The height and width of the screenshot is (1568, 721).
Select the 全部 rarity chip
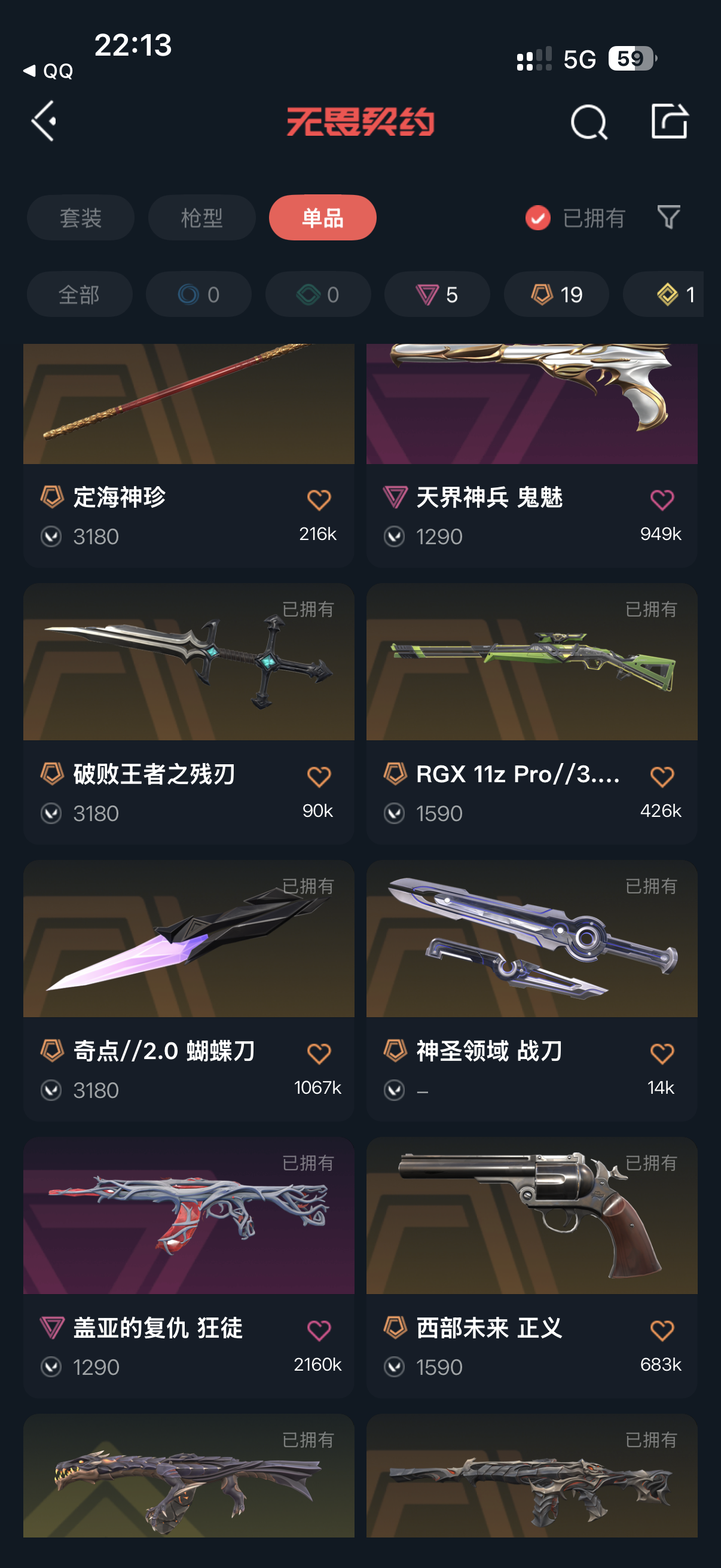[x=79, y=295]
